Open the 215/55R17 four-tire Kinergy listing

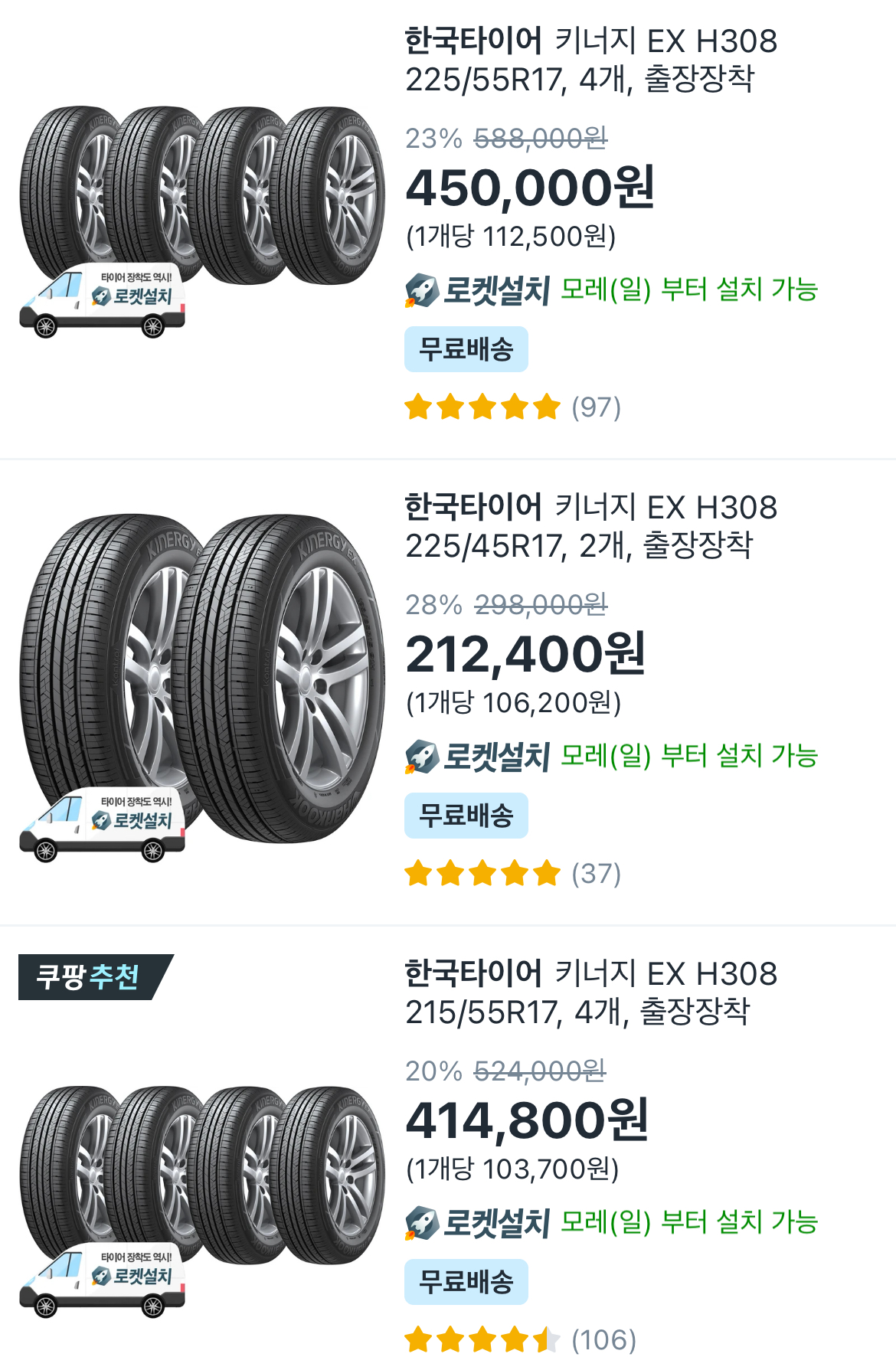click(590, 992)
